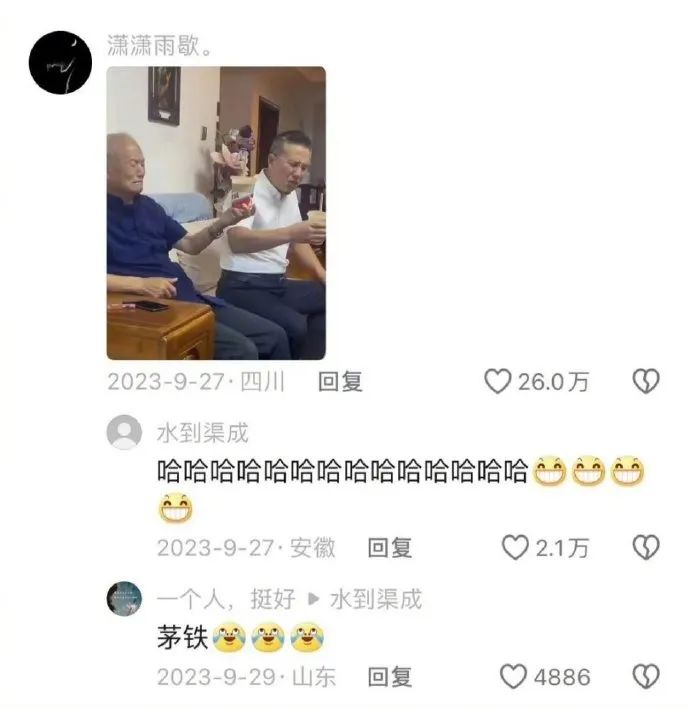The width and height of the screenshot is (690, 709).
Task: Like 潇潇雨歇's comment with 26.0万 likes
Action: [497, 382]
